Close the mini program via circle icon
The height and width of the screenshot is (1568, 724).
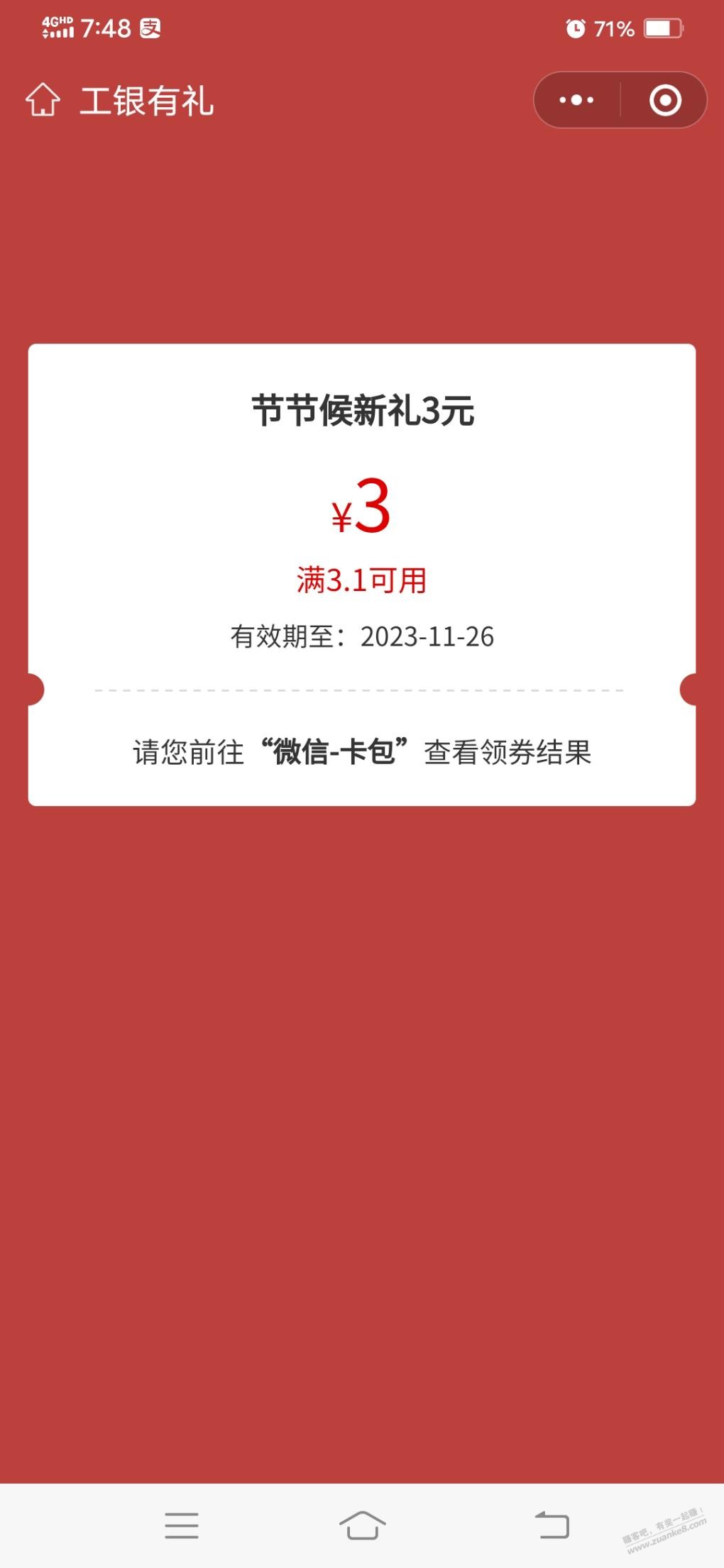[665, 100]
